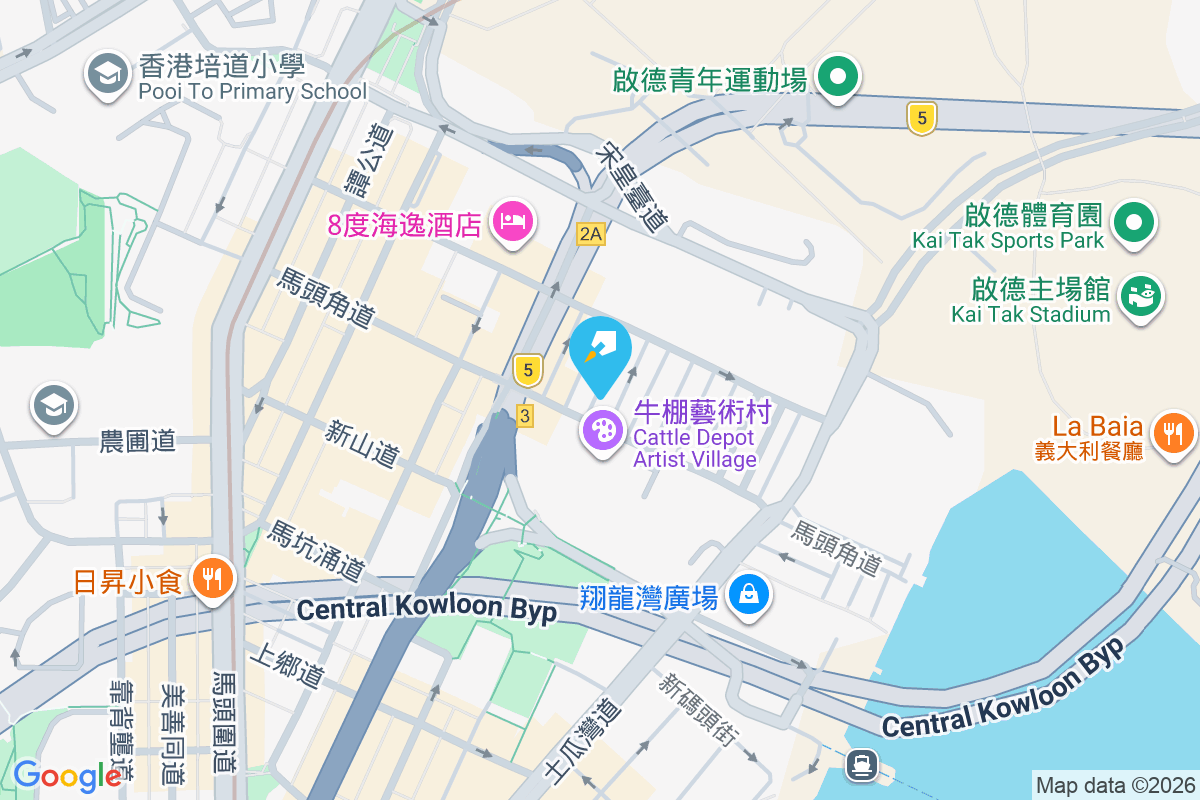This screenshot has width=1200, height=800.
Task: Tap the blue pen-nib location pin
Action: click(604, 350)
